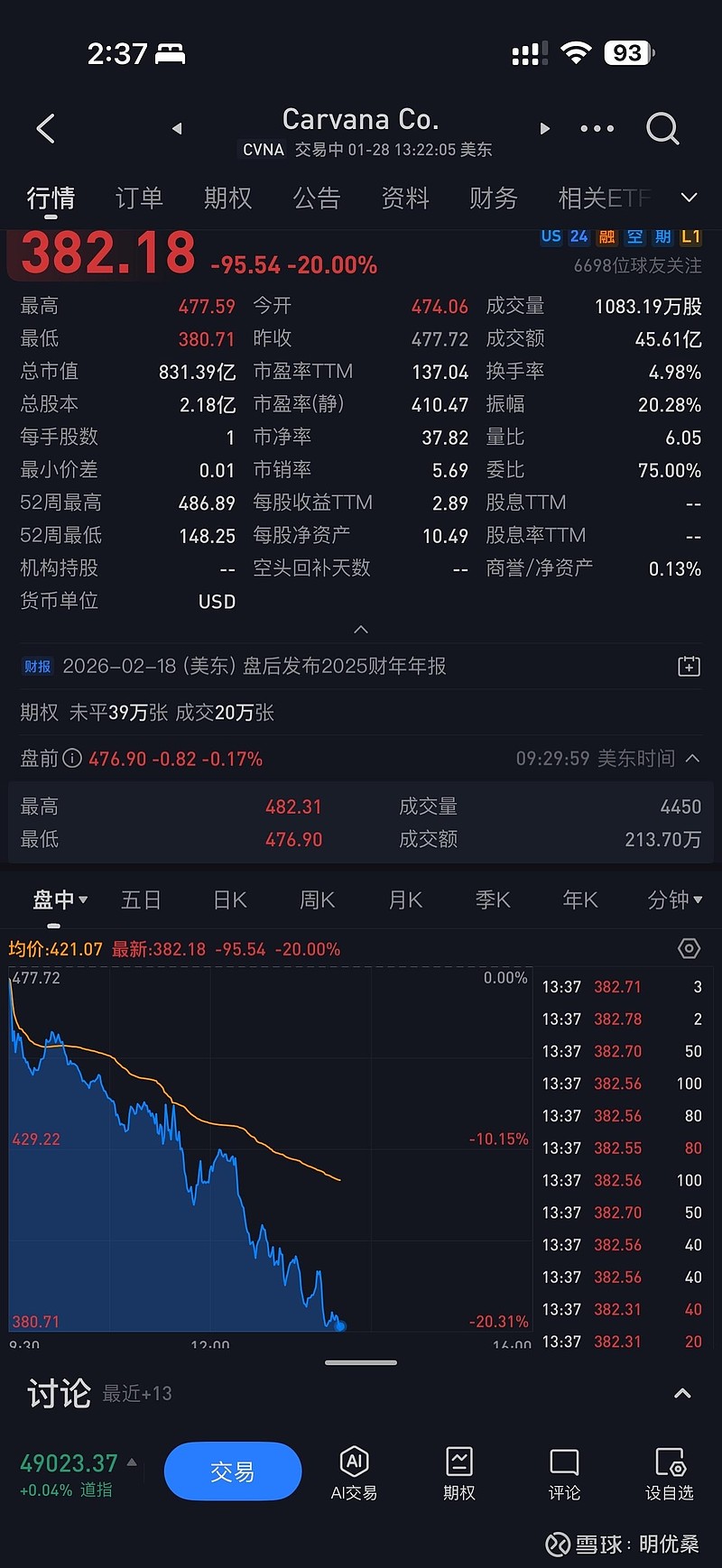Switch to the previous stock arrow
The height and width of the screenshot is (1568, 722).
(177, 129)
